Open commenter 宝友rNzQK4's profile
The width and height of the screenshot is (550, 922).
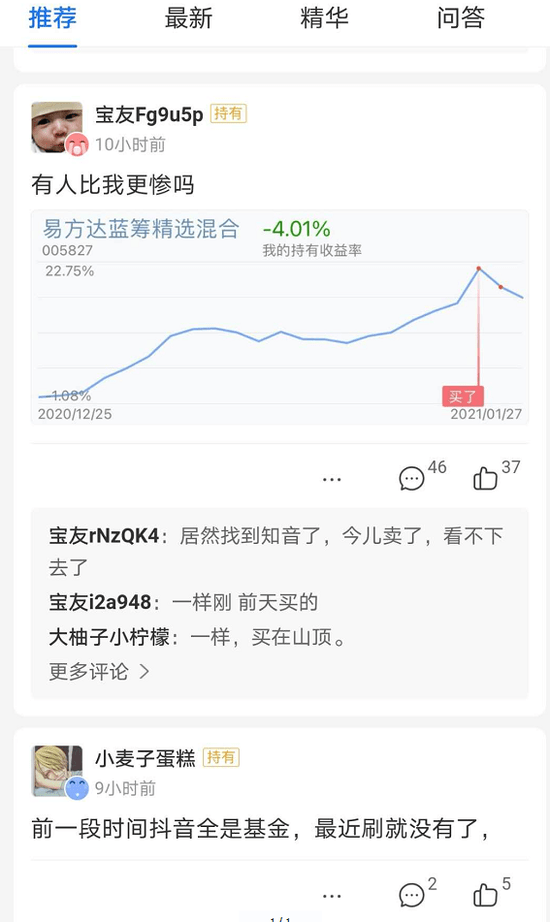click(104, 536)
